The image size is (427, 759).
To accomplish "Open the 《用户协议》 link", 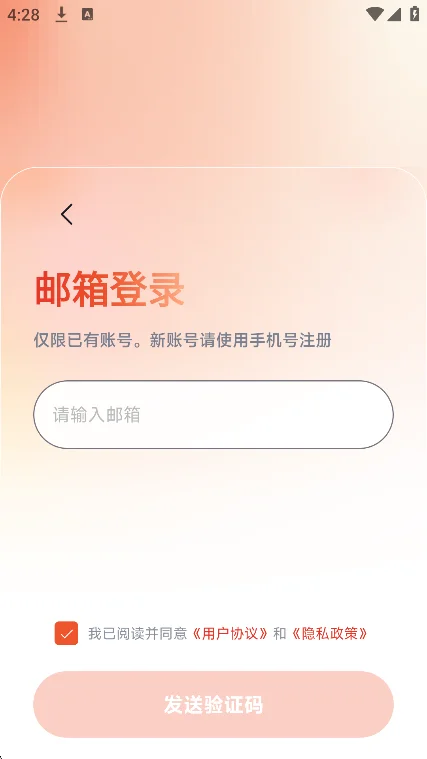I will [x=229, y=633].
